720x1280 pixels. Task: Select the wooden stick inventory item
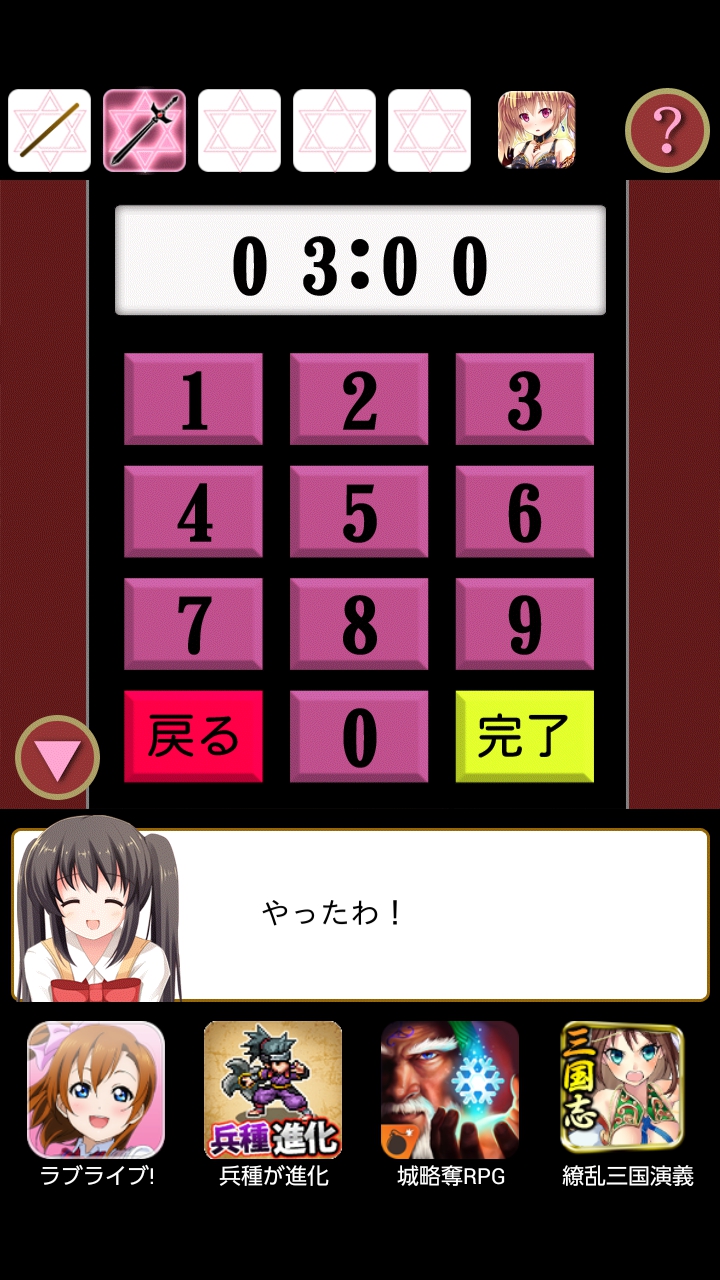(x=49, y=131)
